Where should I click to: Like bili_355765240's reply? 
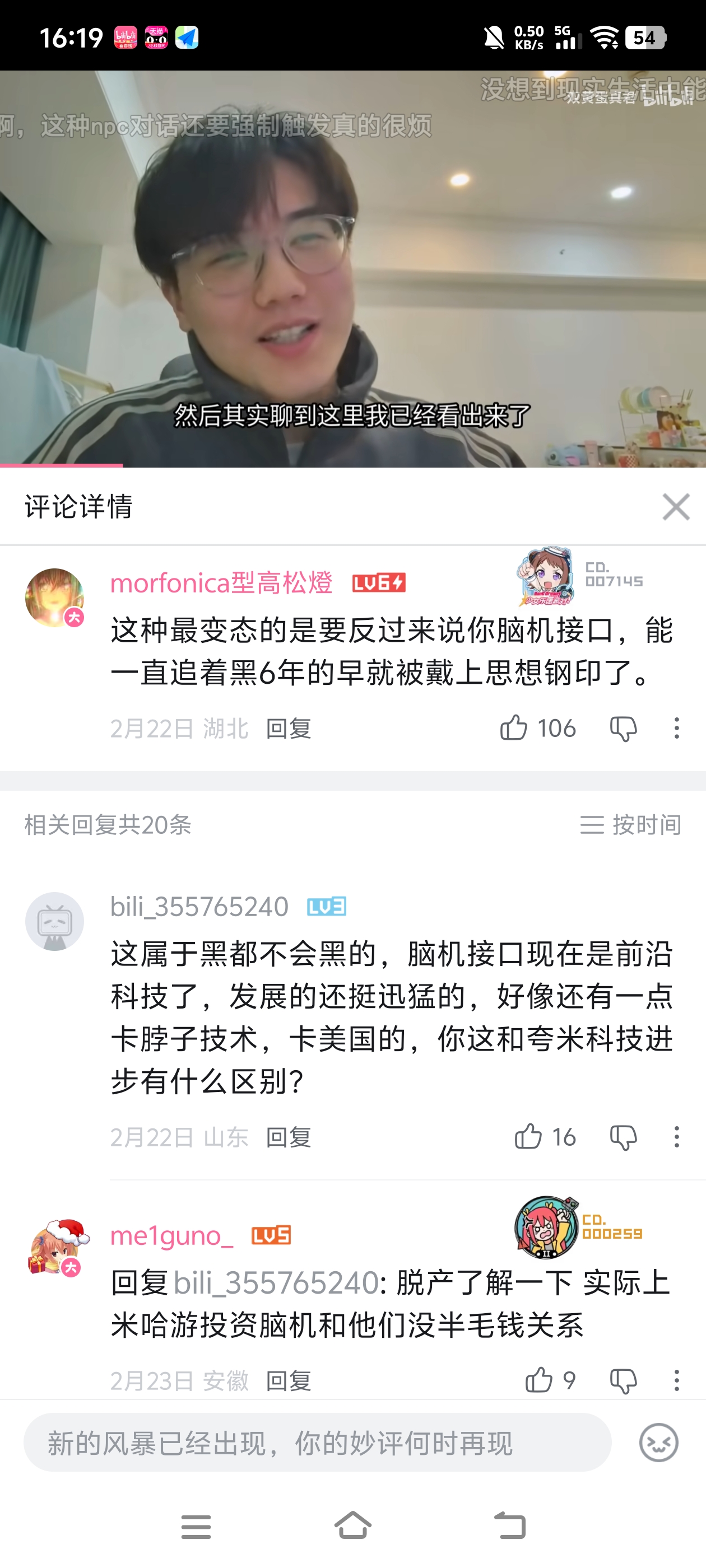click(528, 1136)
